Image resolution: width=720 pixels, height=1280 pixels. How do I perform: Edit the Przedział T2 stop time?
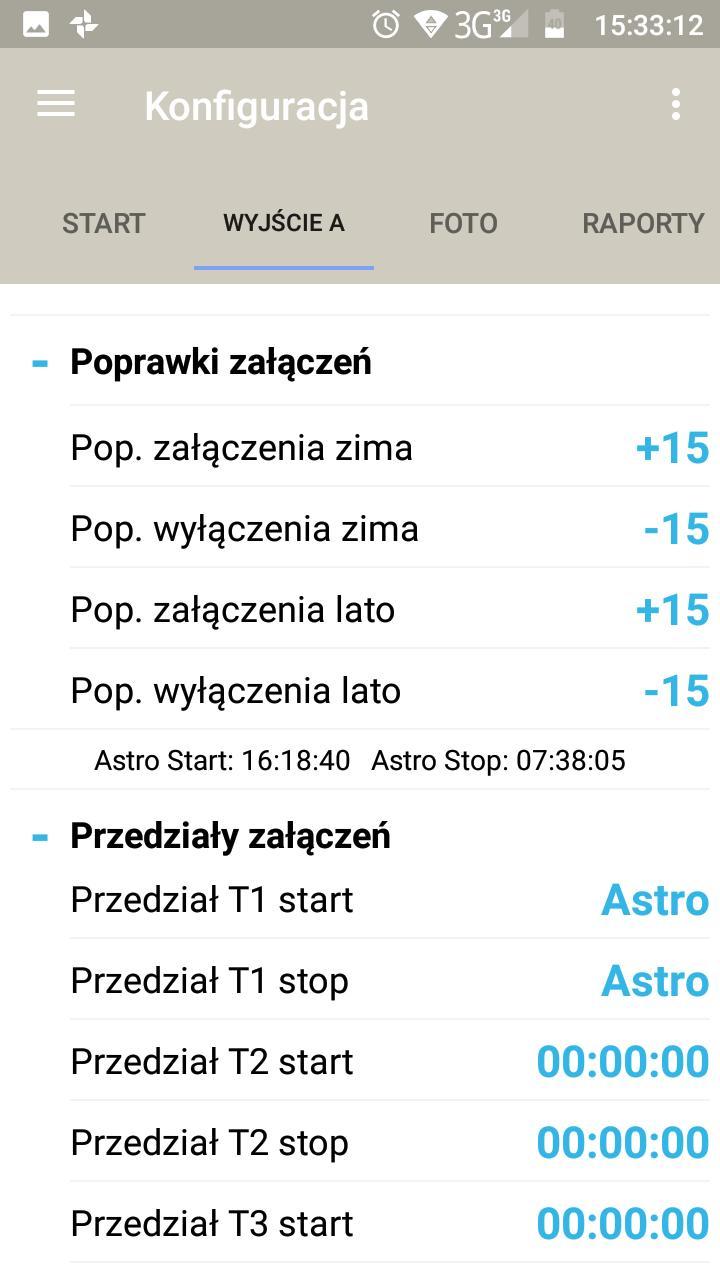click(x=390, y=1142)
